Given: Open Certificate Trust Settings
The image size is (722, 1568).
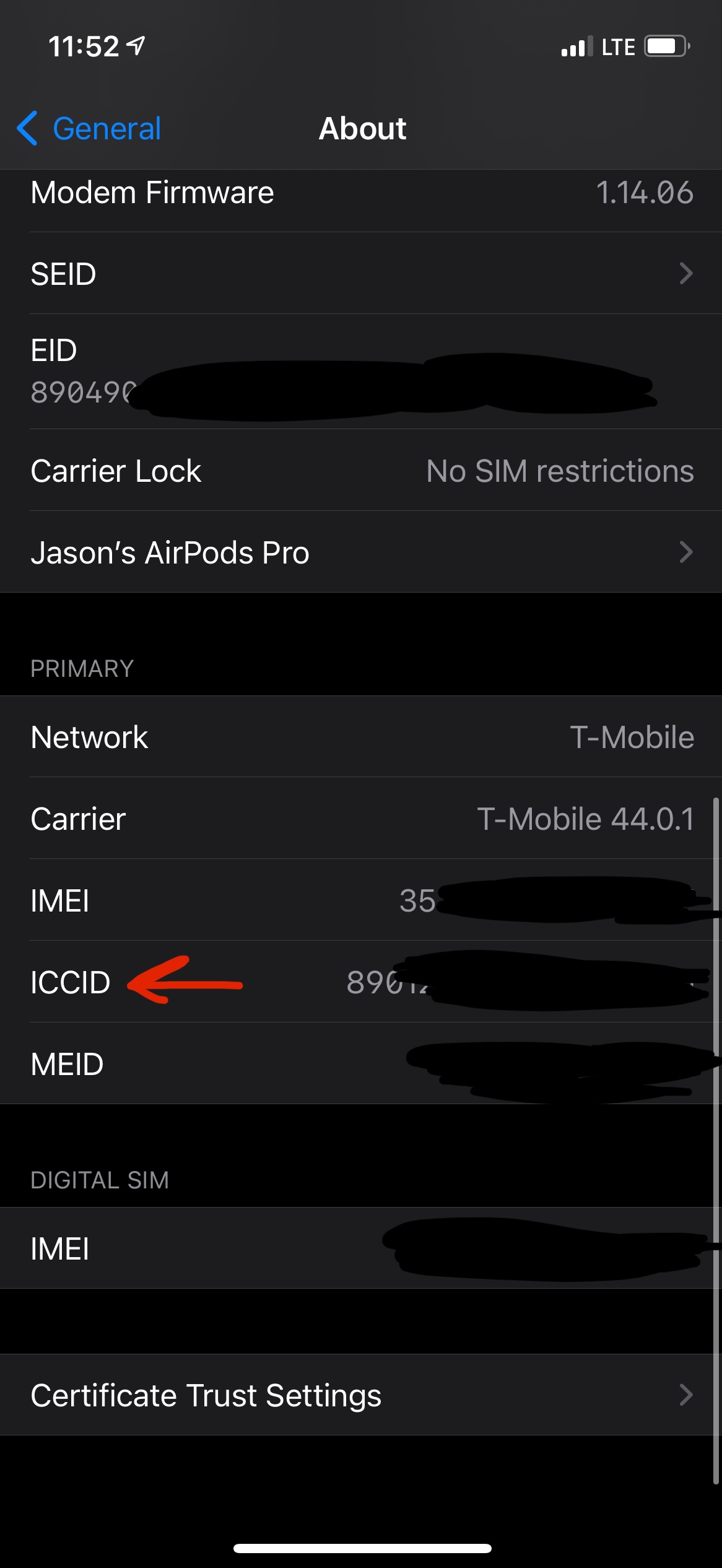Looking at the screenshot, I should [361, 1395].
